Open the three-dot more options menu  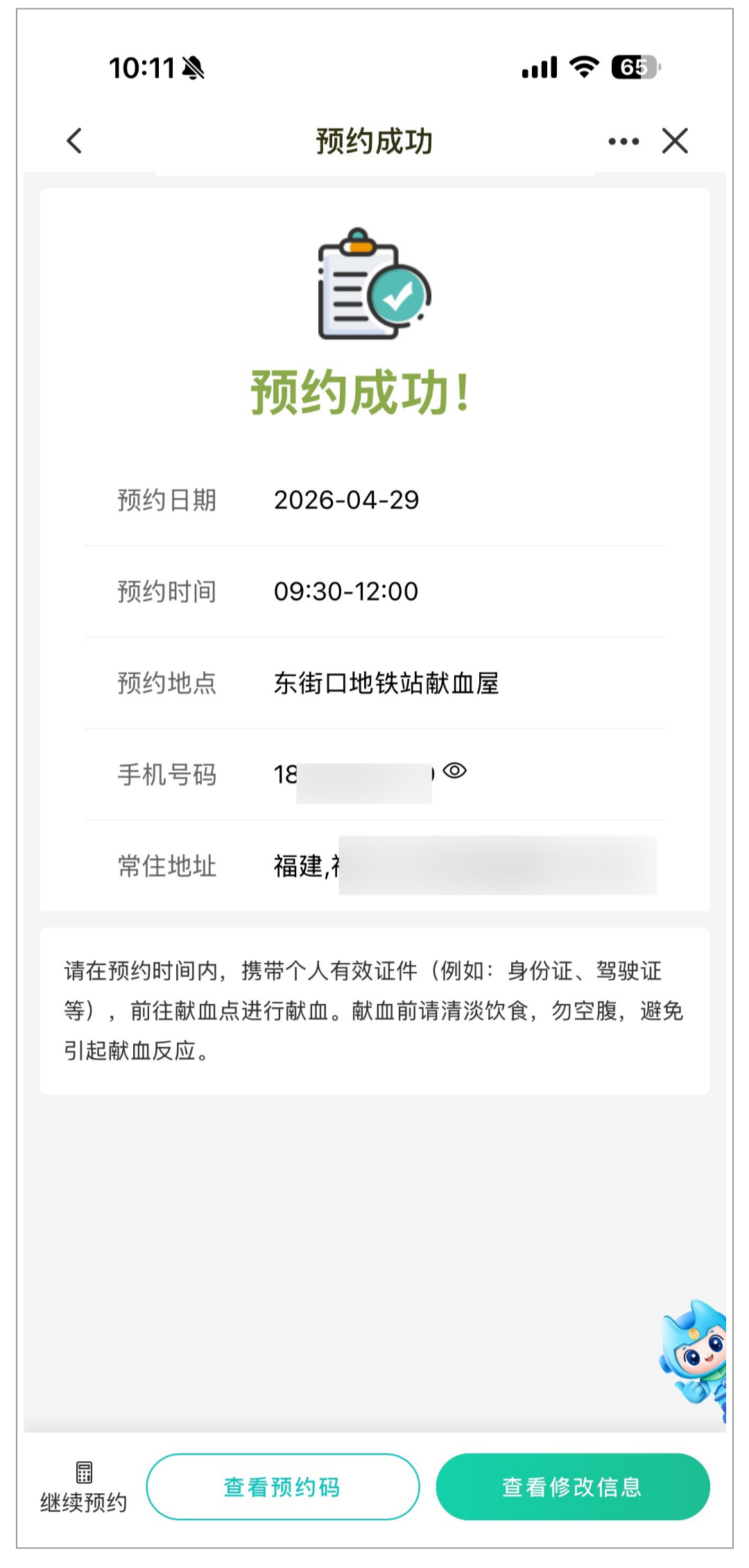tap(623, 141)
